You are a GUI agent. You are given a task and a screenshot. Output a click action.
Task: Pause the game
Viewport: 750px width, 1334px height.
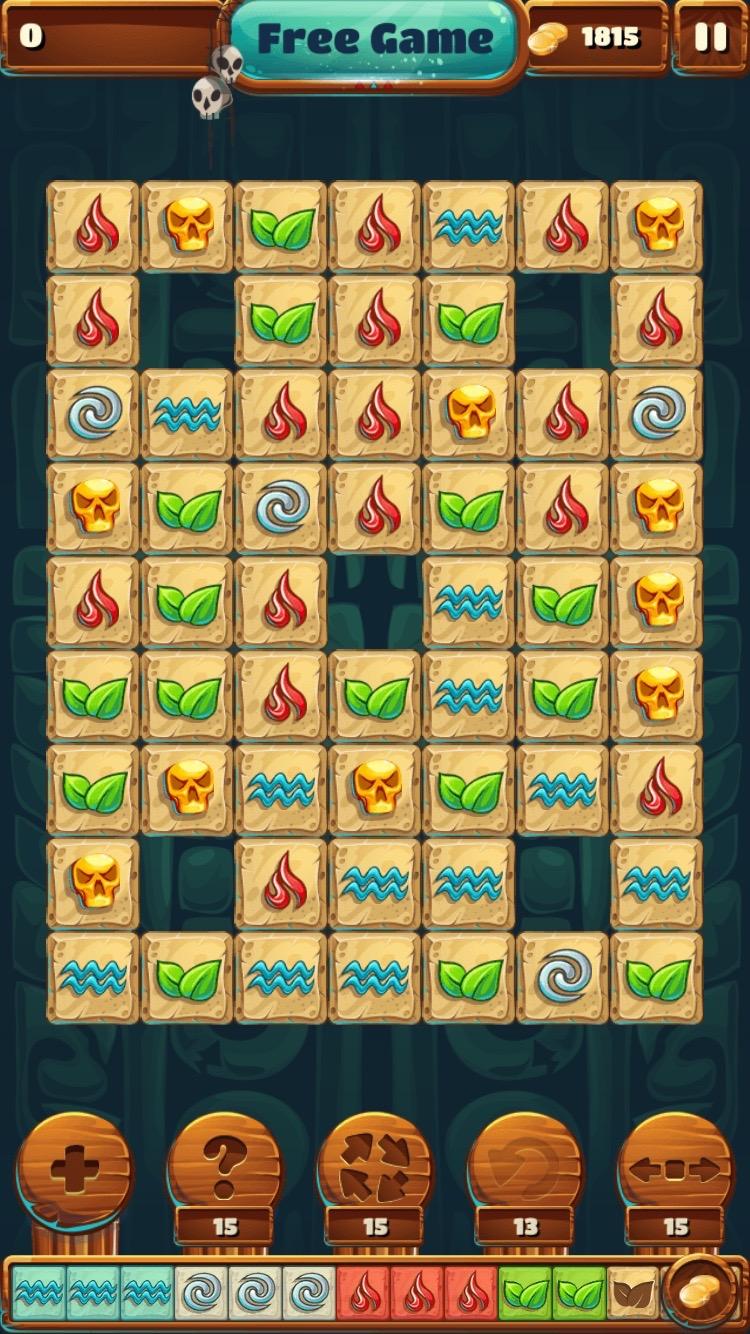[x=710, y=38]
